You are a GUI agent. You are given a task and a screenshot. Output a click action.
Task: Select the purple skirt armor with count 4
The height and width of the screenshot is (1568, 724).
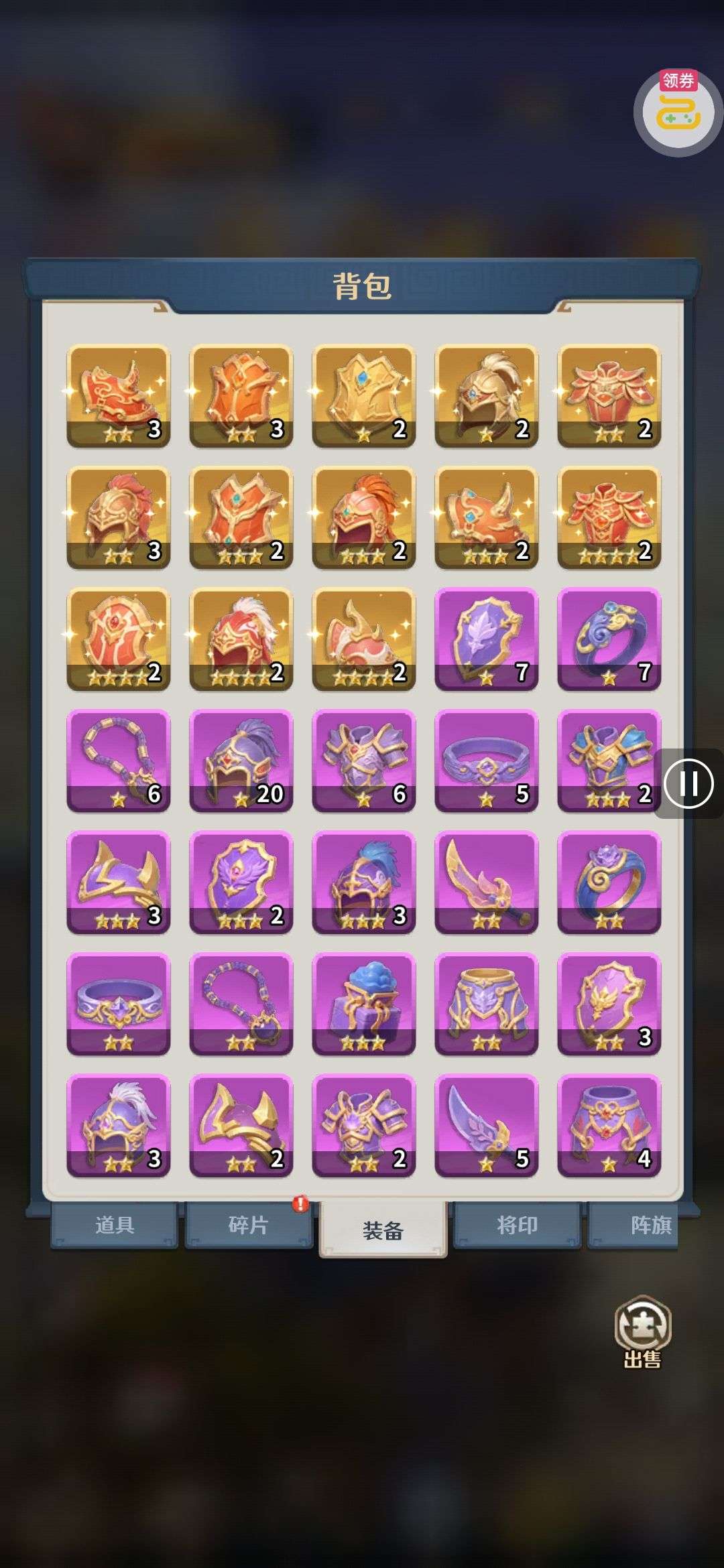pyautogui.click(x=609, y=1126)
